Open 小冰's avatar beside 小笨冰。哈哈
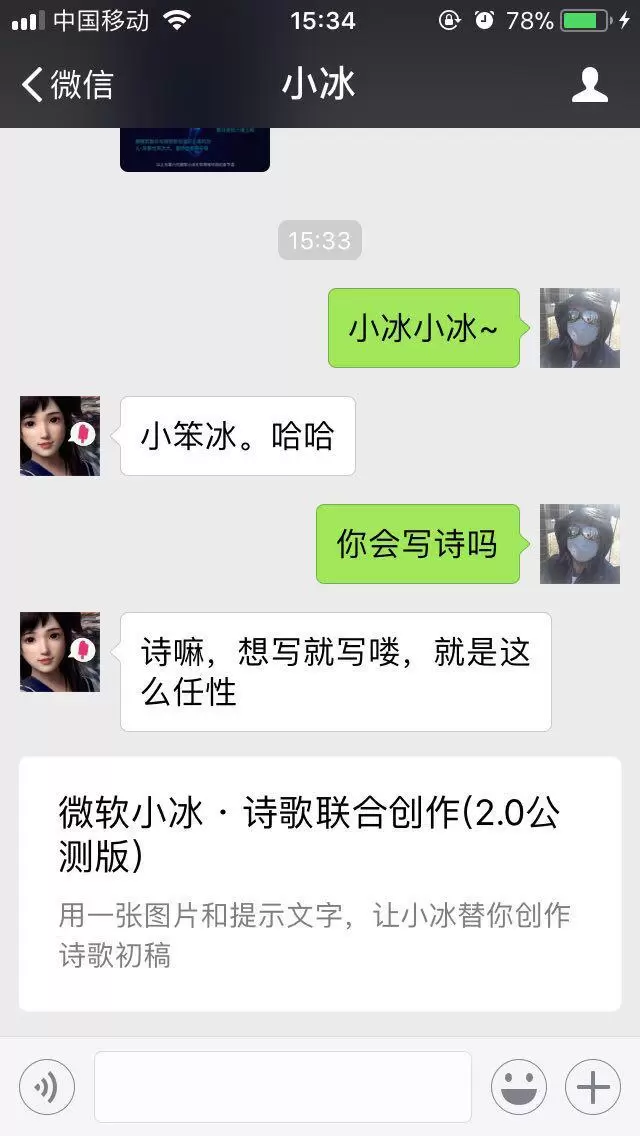This screenshot has height=1136, width=640. tap(60, 436)
